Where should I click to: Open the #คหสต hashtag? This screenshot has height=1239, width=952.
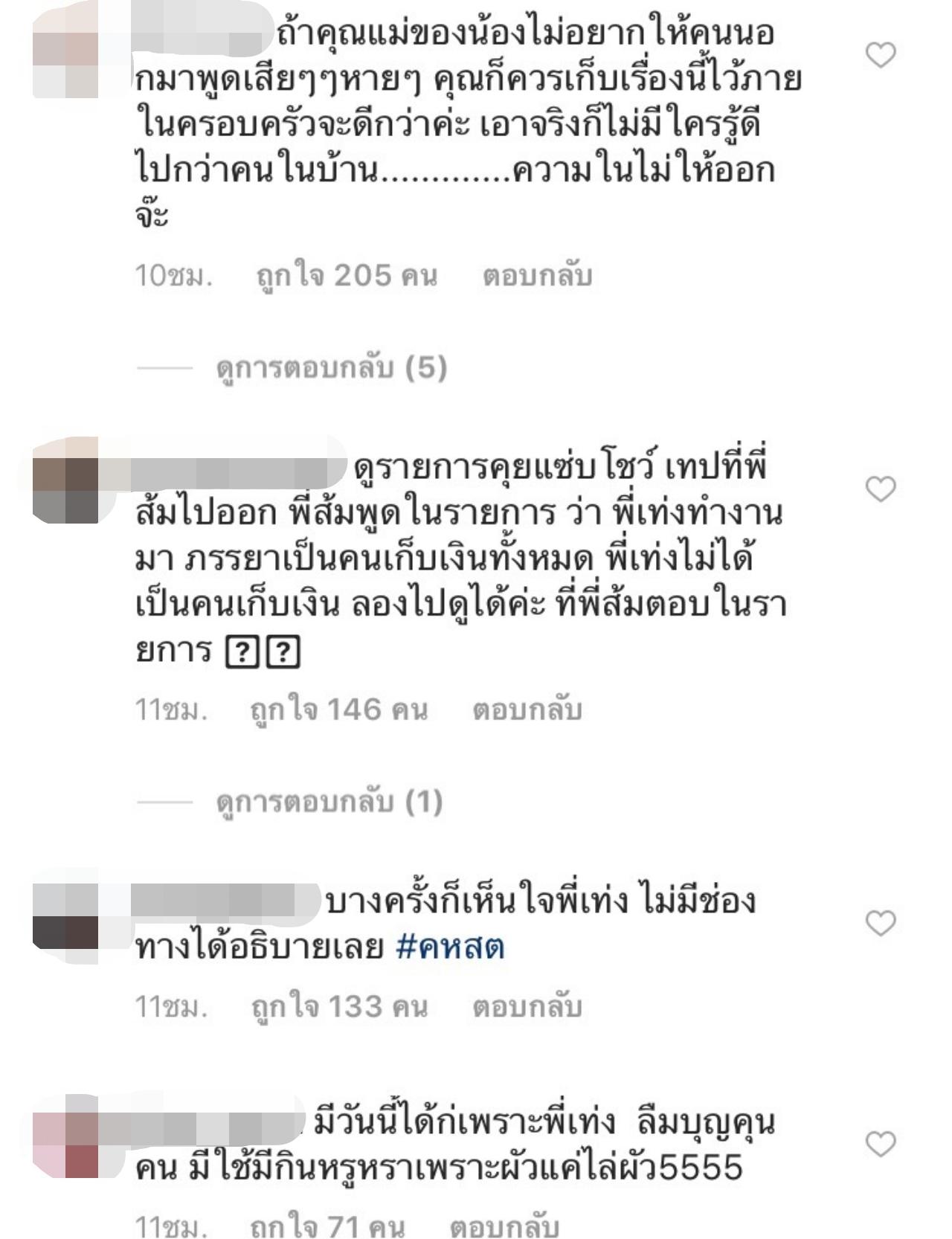tap(451, 948)
